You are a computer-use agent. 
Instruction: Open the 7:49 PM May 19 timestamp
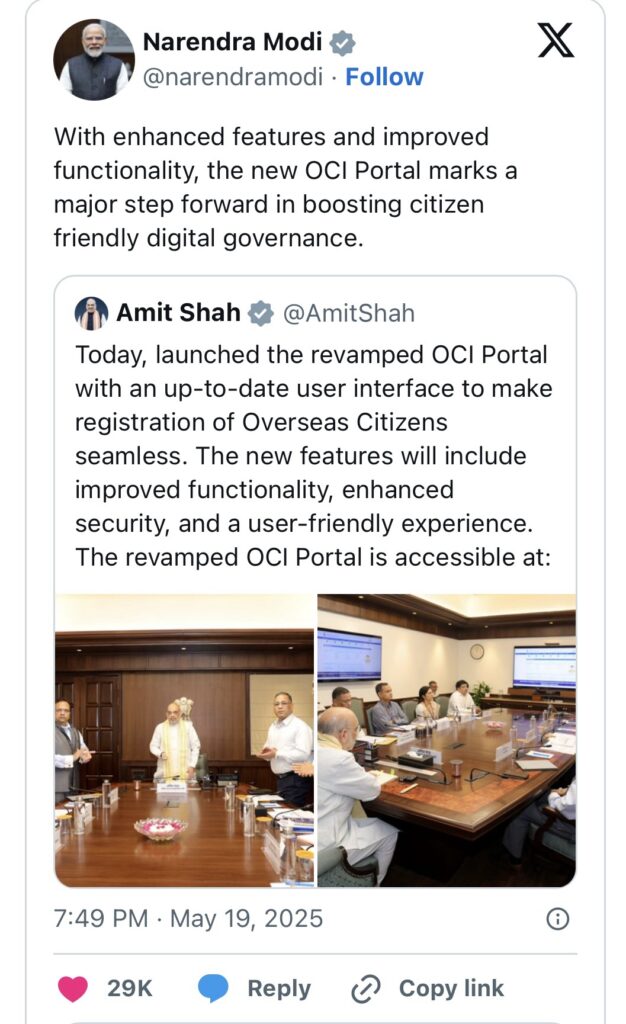(188, 919)
